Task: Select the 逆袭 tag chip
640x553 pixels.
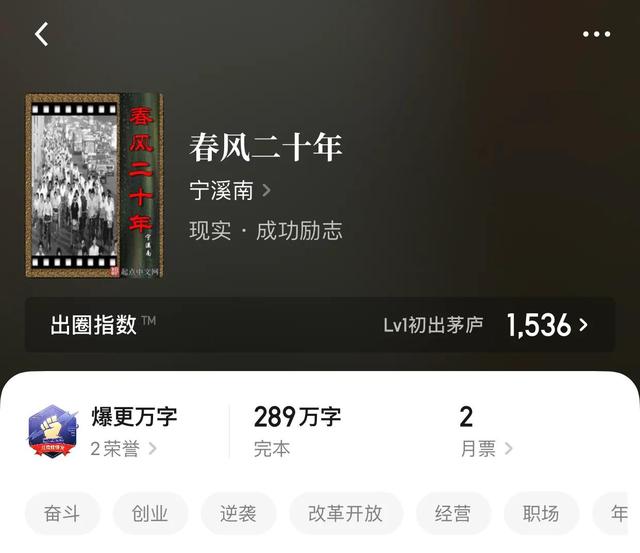Action: point(238,514)
